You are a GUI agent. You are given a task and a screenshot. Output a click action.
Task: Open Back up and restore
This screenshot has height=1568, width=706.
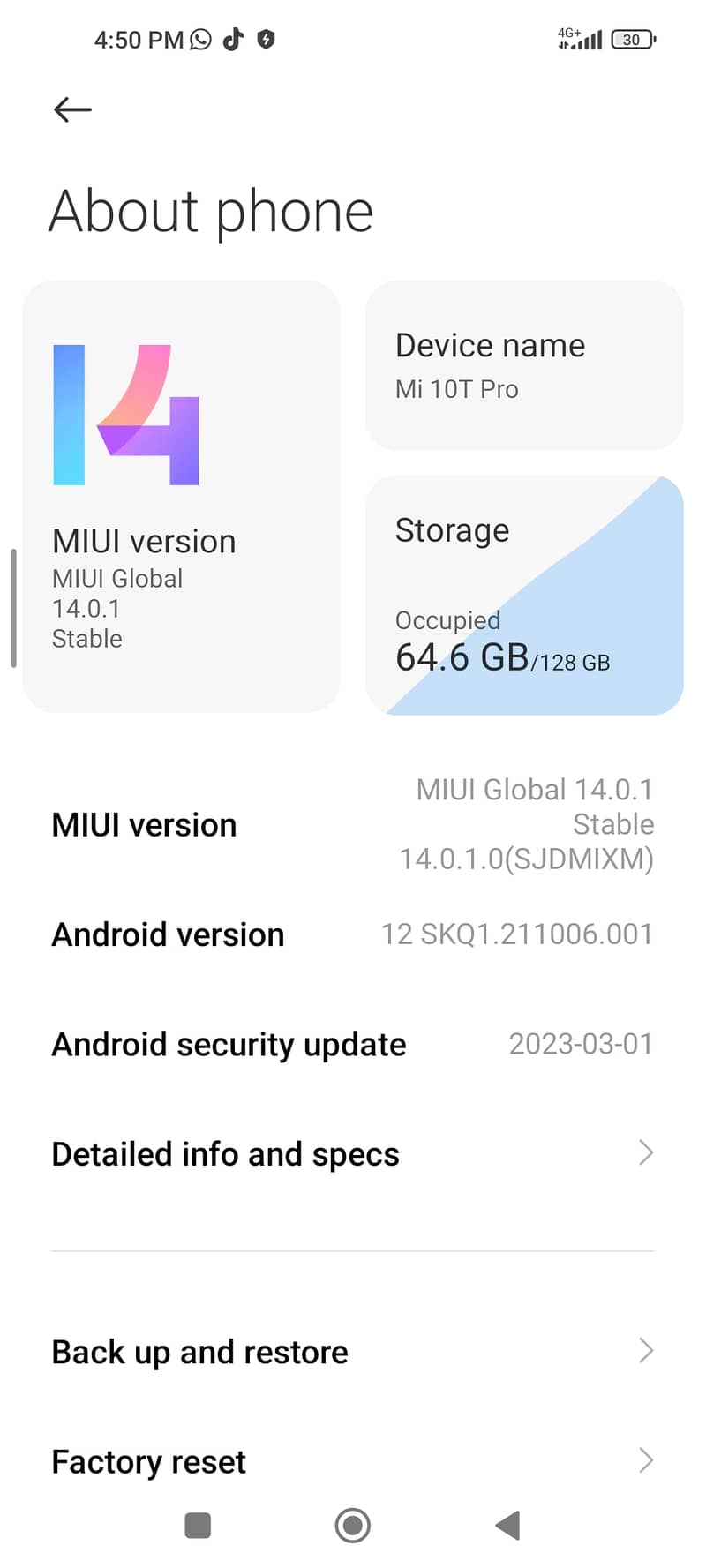click(353, 1351)
